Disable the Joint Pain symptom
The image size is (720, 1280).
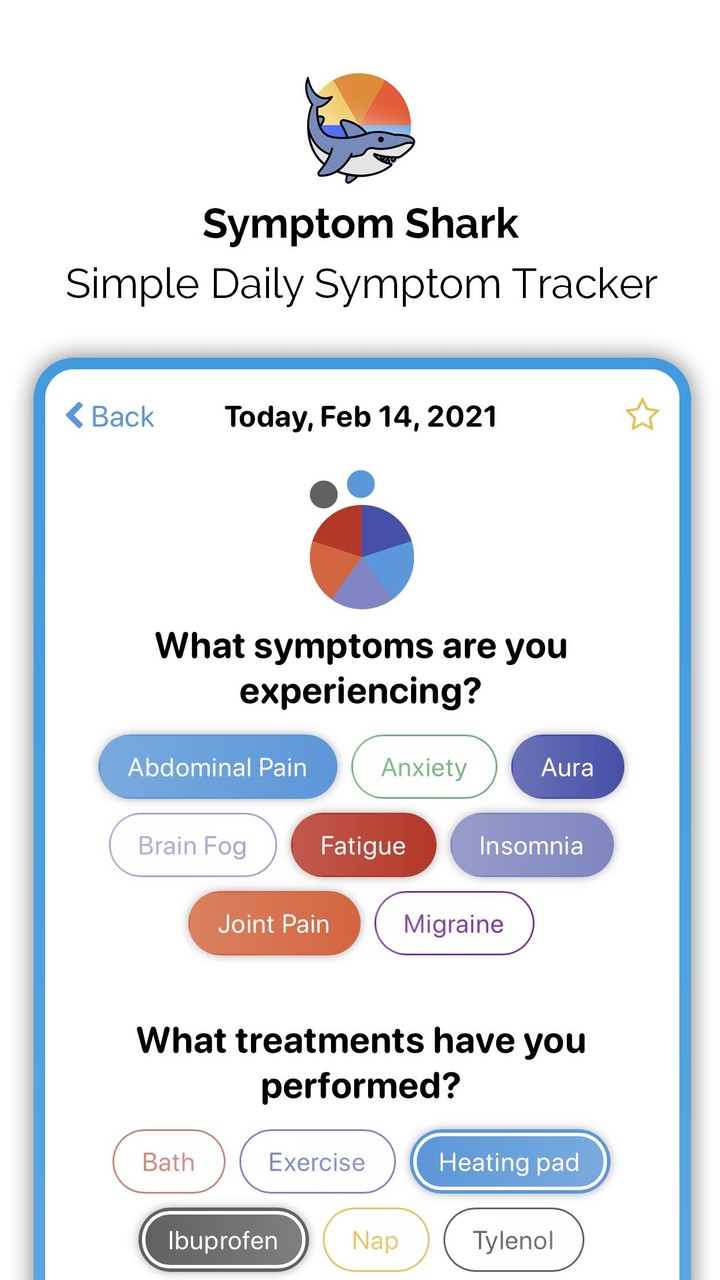coord(274,923)
